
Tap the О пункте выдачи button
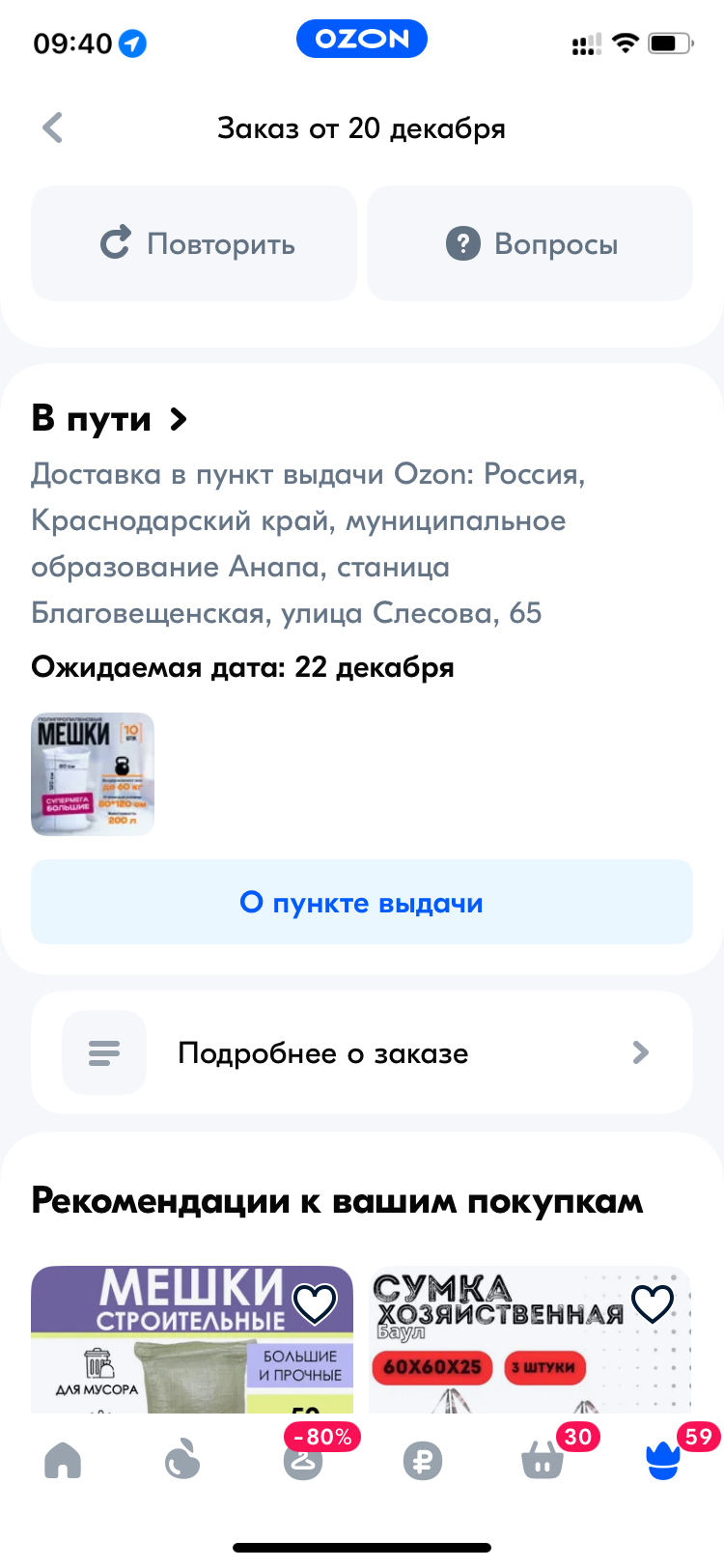click(362, 902)
